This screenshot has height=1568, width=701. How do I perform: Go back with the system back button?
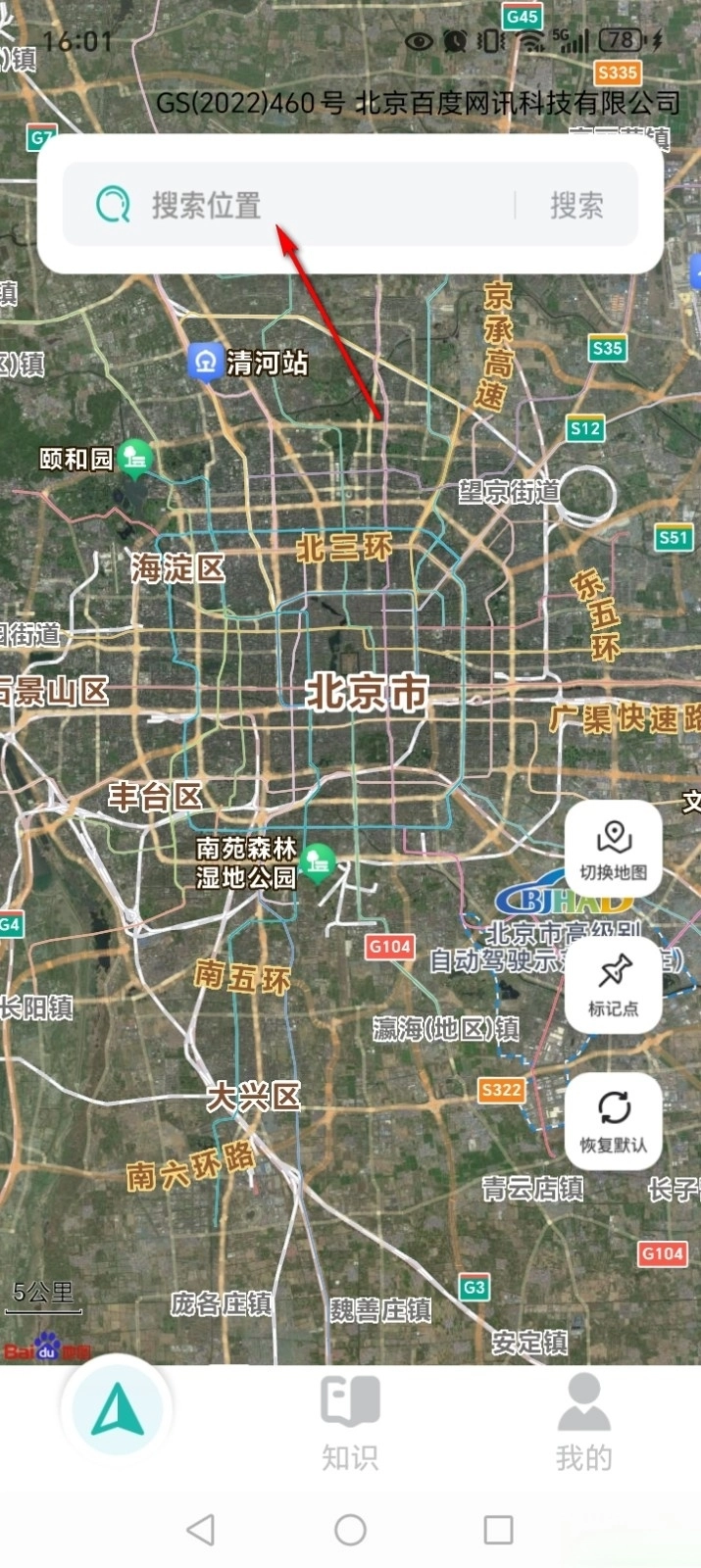click(x=201, y=1529)
